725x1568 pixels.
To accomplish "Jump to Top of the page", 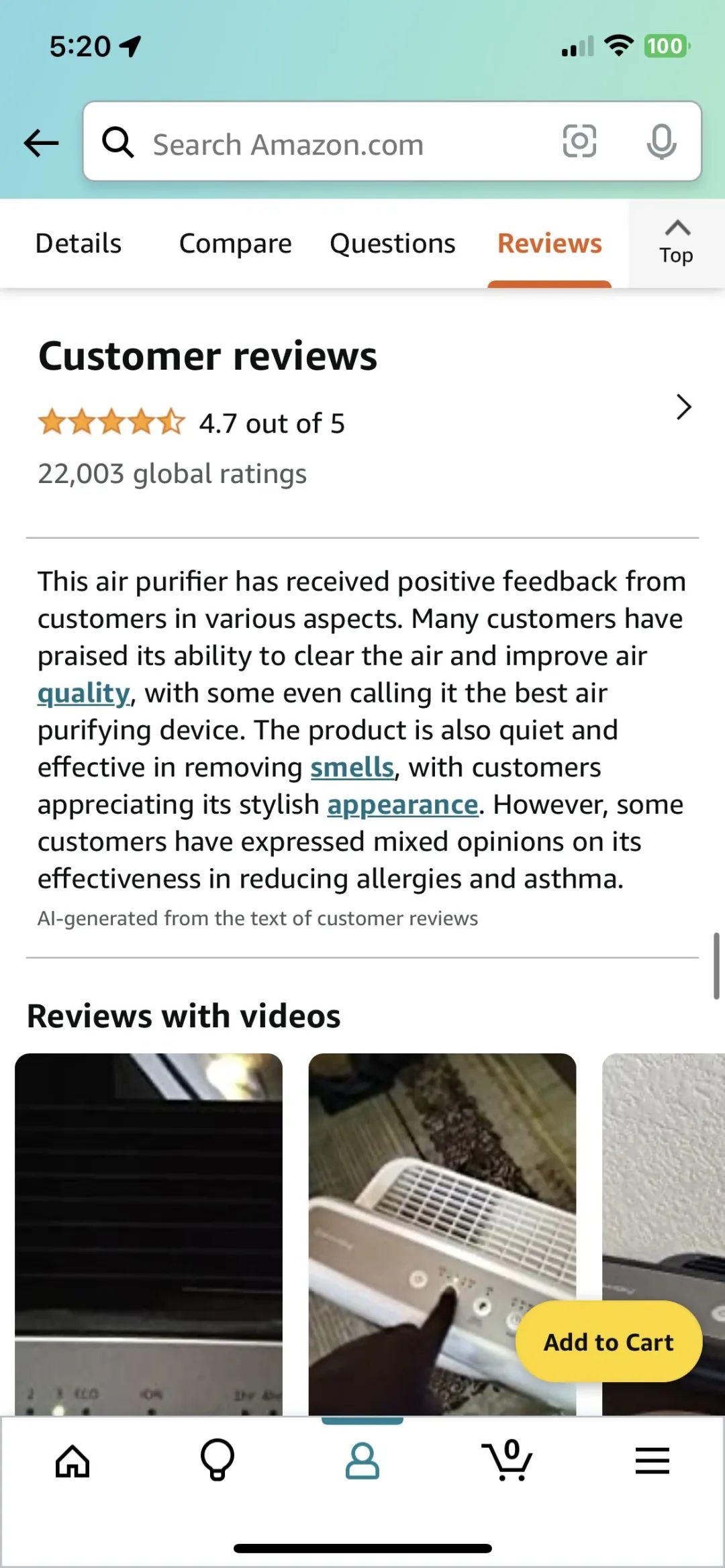I will 676,244.
